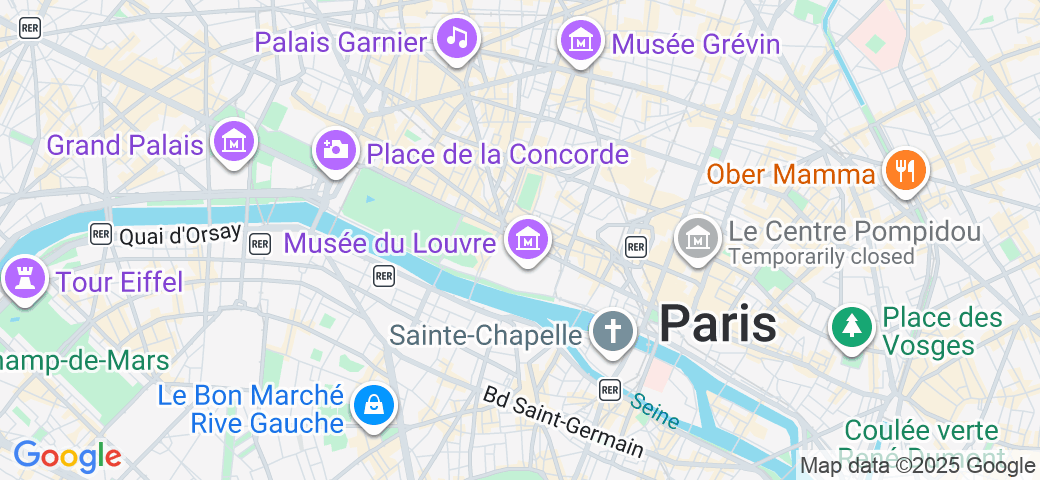Open the Place de la Concorde marker
Viewport: 1040px width, 480px height.
pyautogui.click(x=335, y=151)
